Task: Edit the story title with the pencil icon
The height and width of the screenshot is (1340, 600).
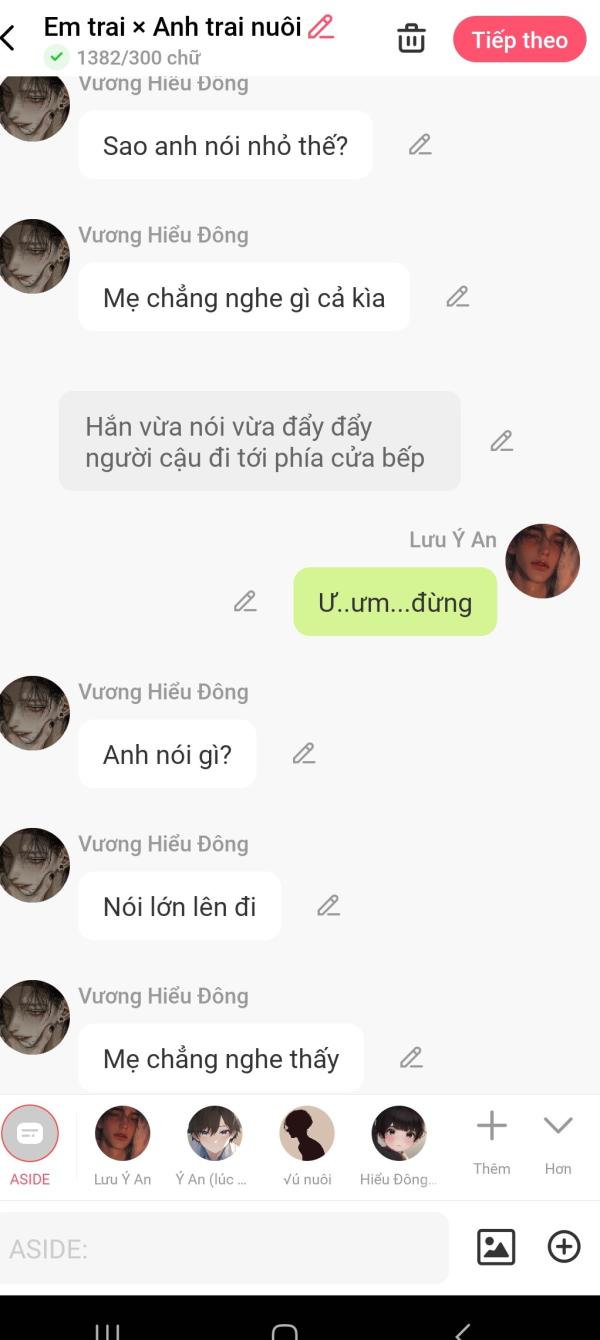Action: pos(321,27)
